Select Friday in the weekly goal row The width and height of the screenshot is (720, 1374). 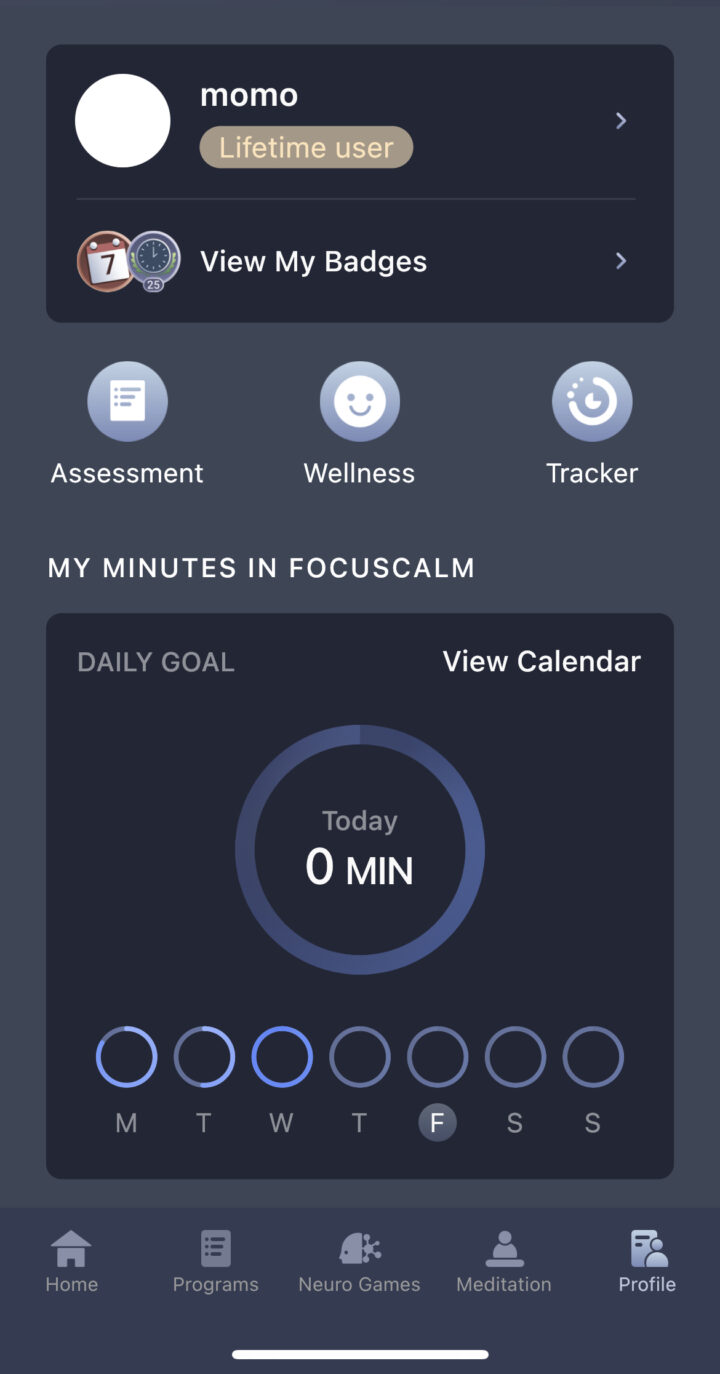tap(437, 1056)
